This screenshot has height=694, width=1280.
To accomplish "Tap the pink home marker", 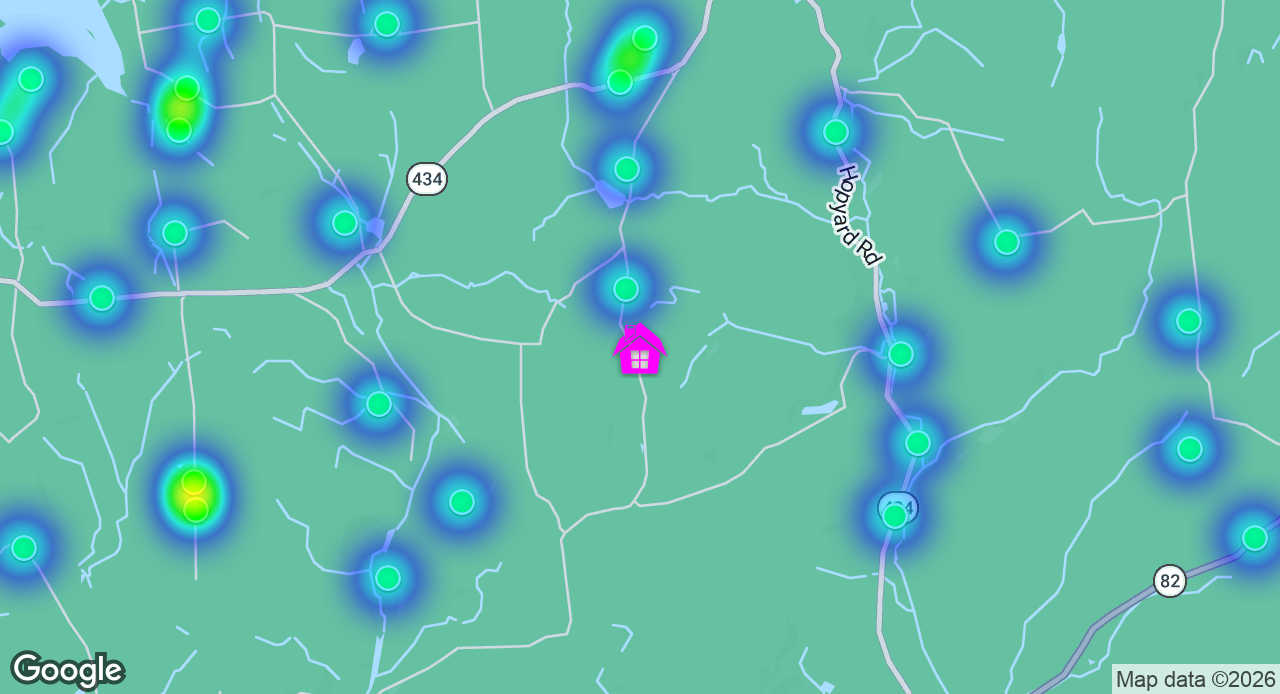I will 640,351.
